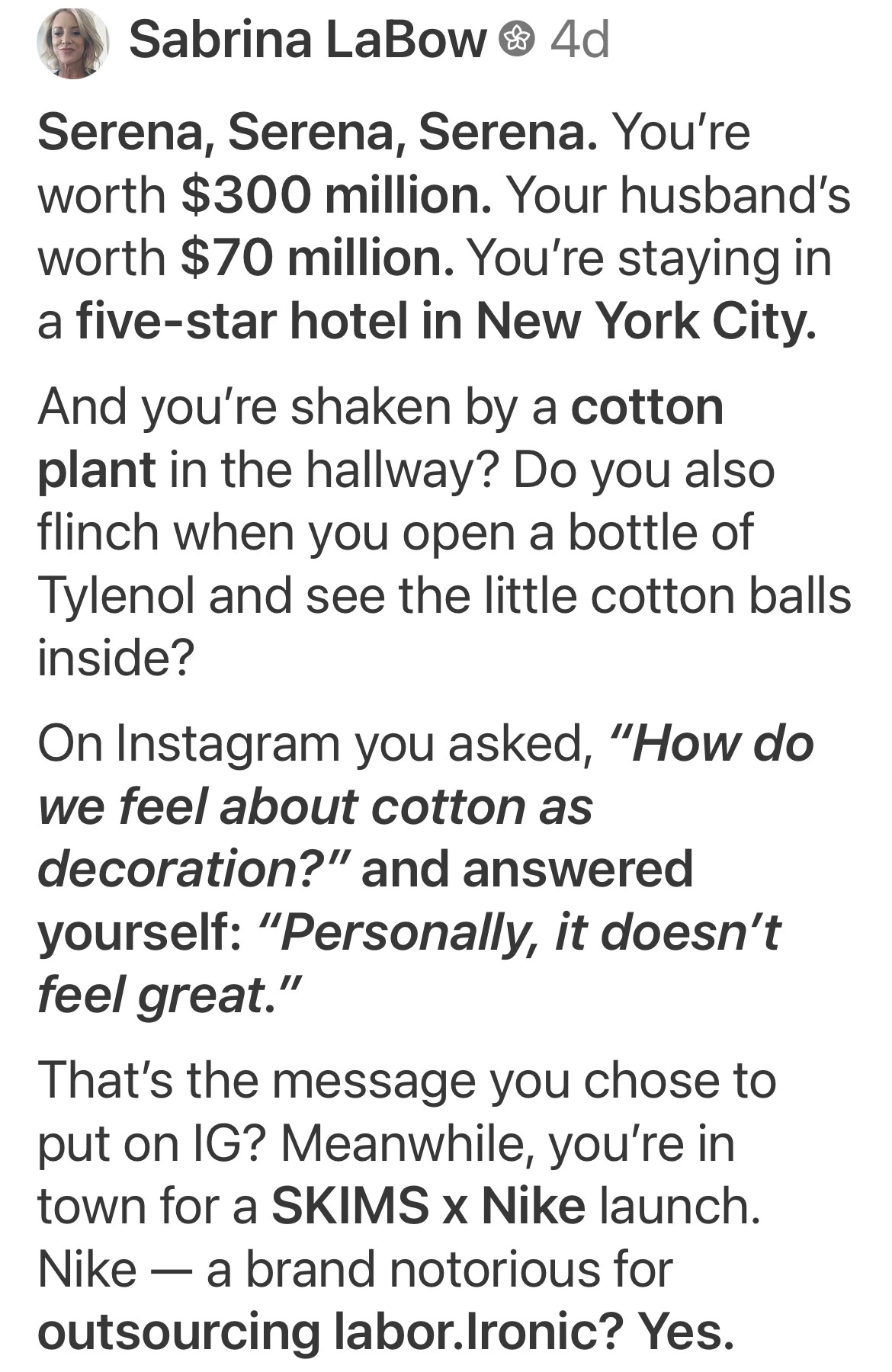Open Sabrina LaBow's profile picture
892x1372 pixels.
click(x=73, y=43)
